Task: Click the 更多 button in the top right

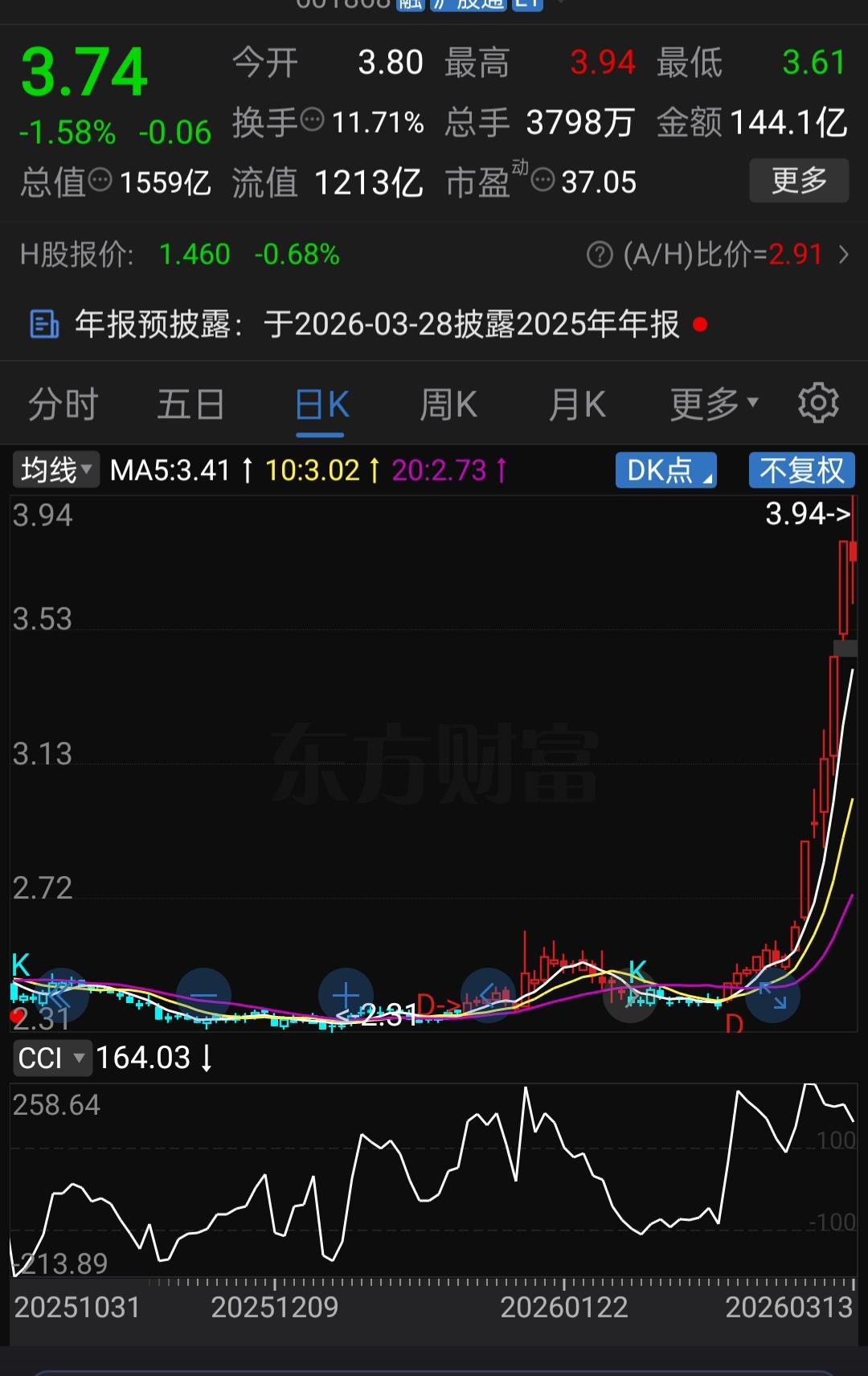Action: 799,180
